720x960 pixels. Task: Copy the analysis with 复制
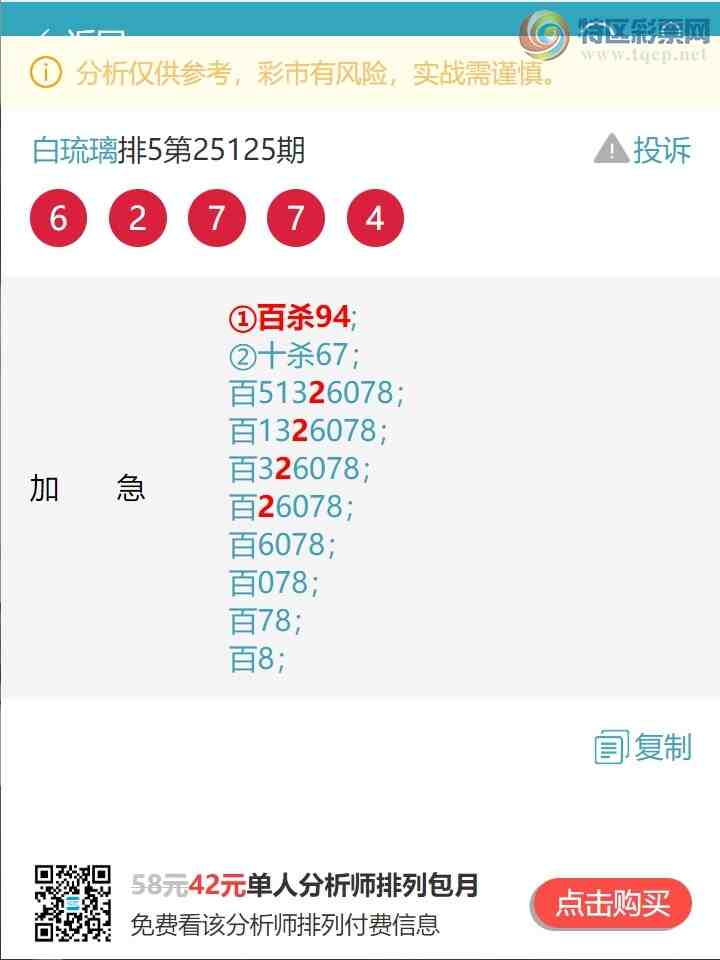[x=643, y=747]
